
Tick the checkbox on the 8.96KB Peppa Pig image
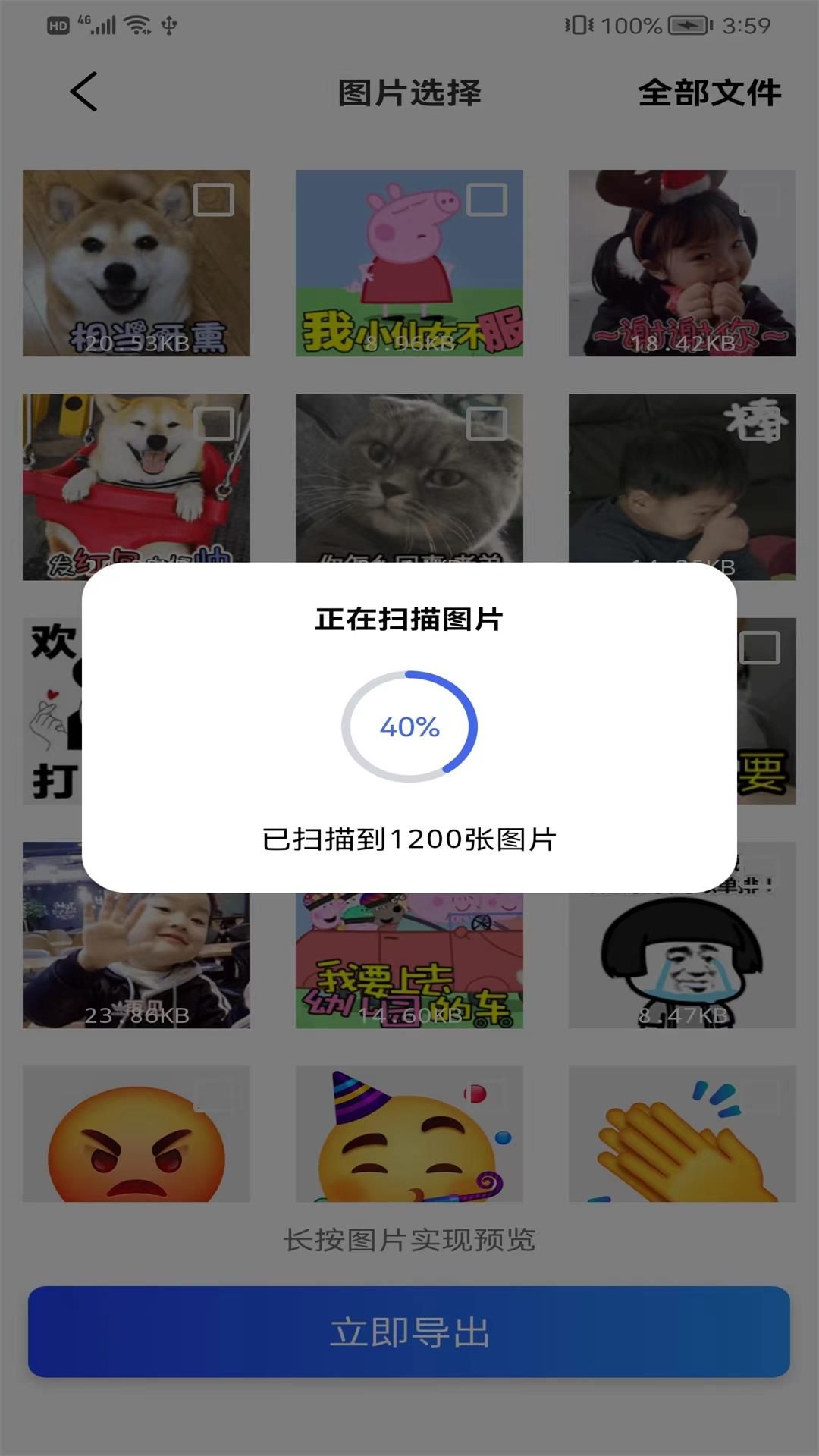pyautogui.click(x=486, y=200)
